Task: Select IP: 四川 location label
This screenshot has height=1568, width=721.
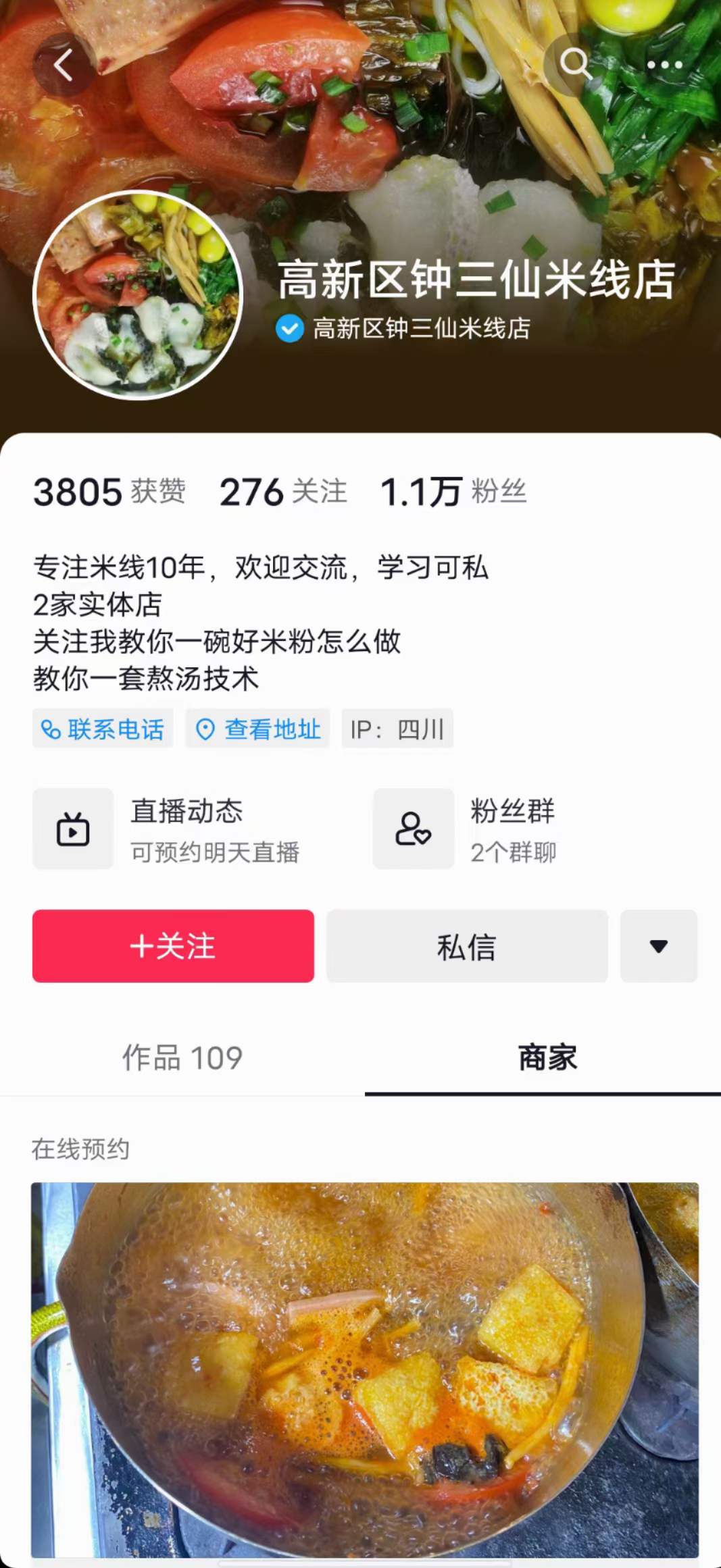Action: (397, 729)
